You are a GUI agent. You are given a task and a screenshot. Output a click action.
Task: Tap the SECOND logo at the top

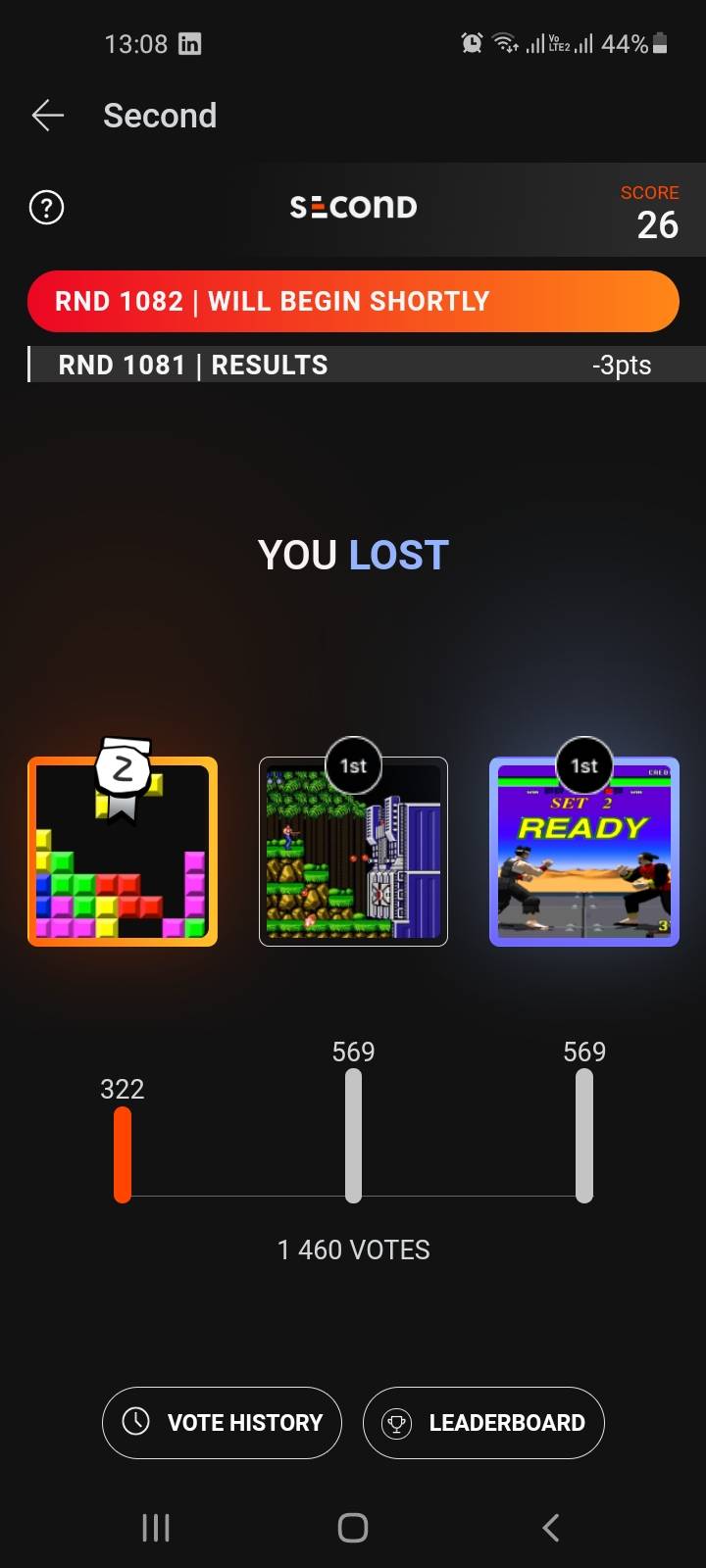click(x=353, y=207)
